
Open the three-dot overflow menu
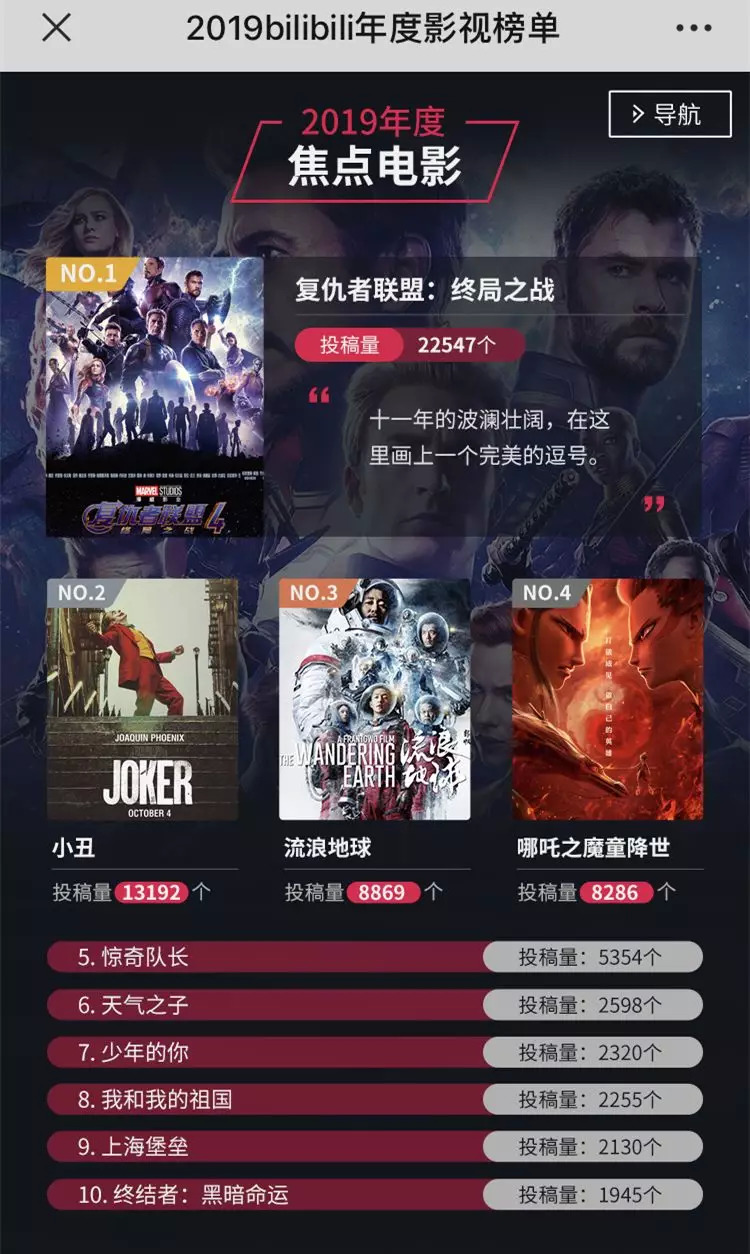pyautogui.click(x=699, y=29)
